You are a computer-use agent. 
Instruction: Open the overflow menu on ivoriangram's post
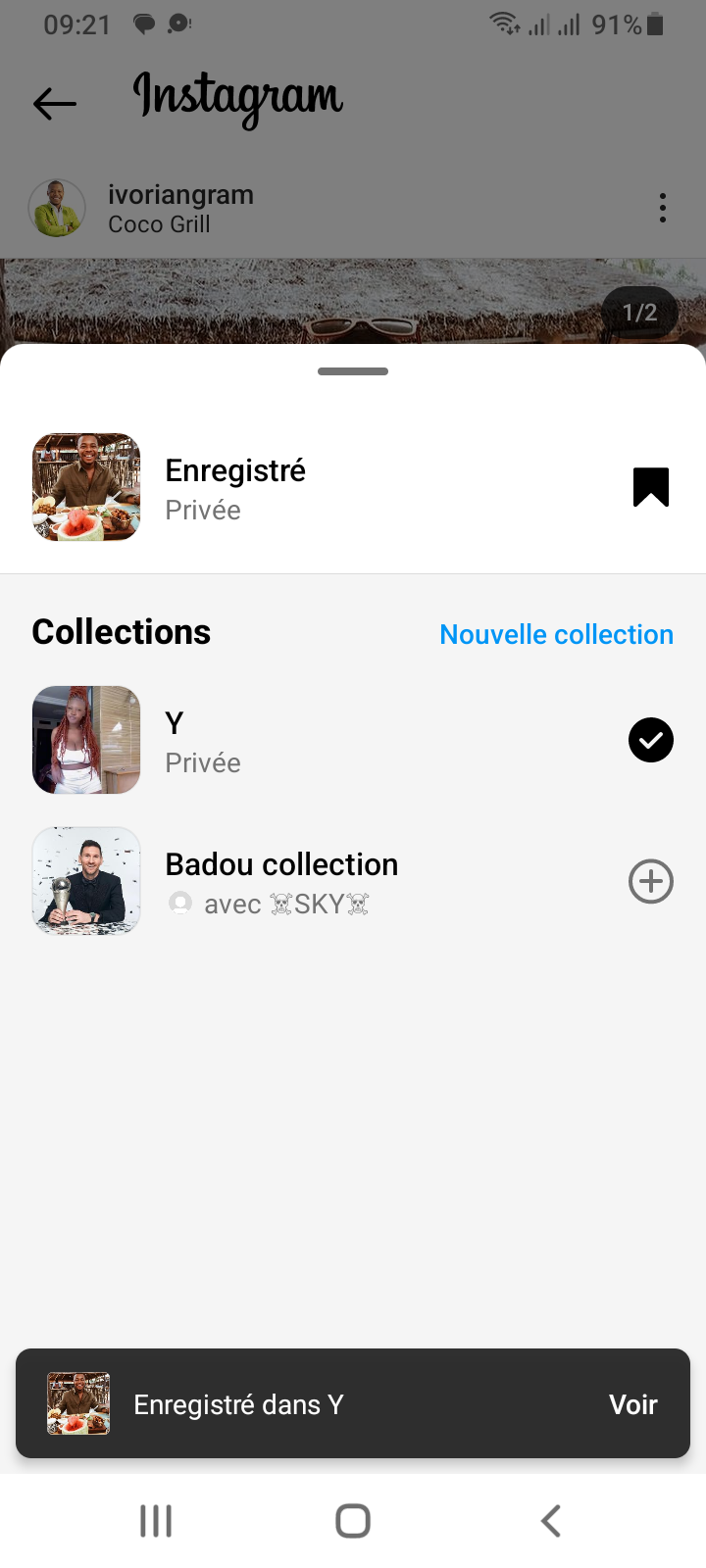pyautogui.click(x=663, y=208)
